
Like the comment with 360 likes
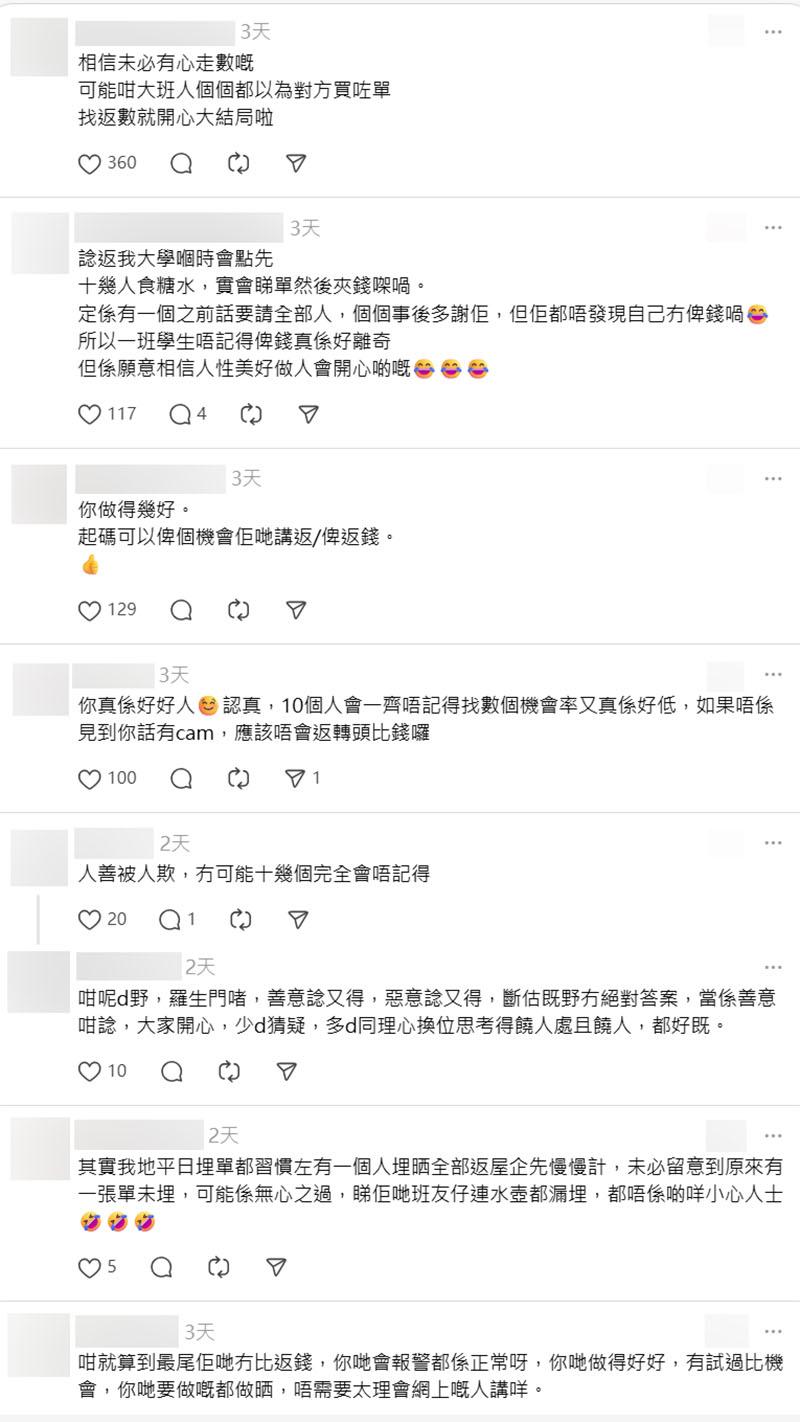pos(90,163)
